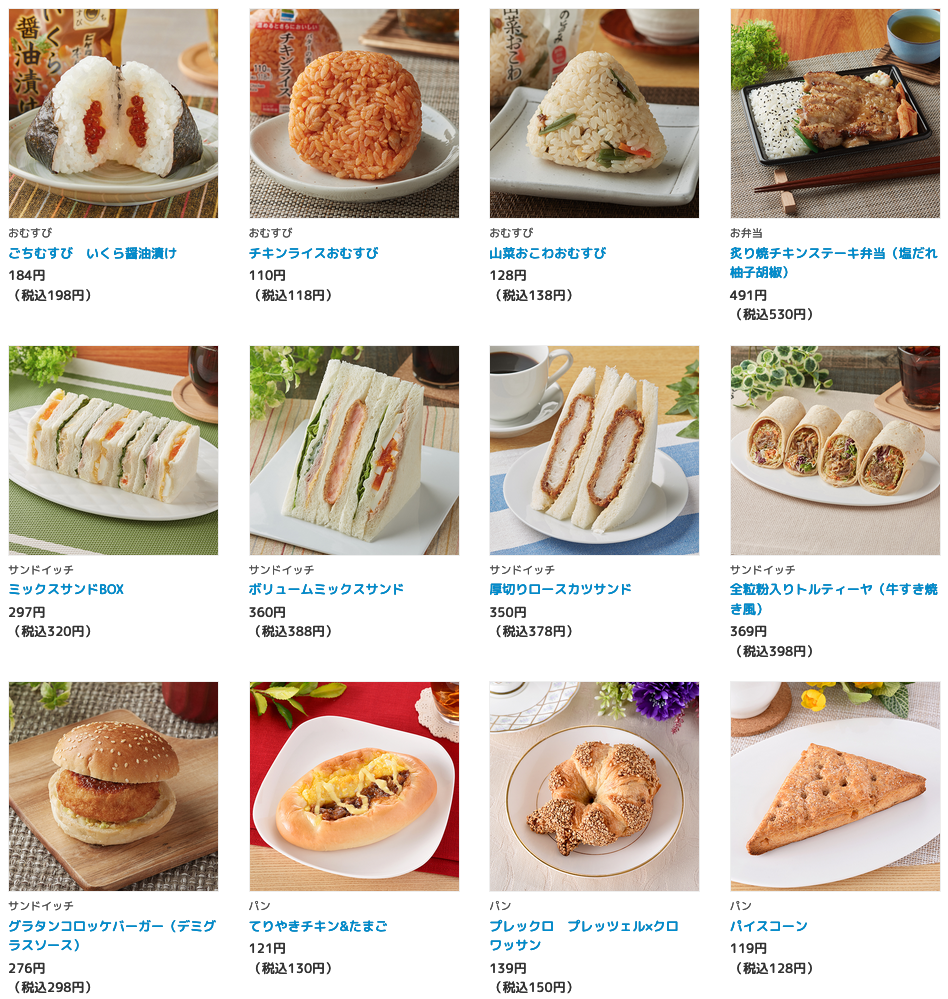View the 炙り焼チキンステーキ弁当 product photo
This screenshot has height=999, width=948.
pyautogui.click(x=835, y=113)
